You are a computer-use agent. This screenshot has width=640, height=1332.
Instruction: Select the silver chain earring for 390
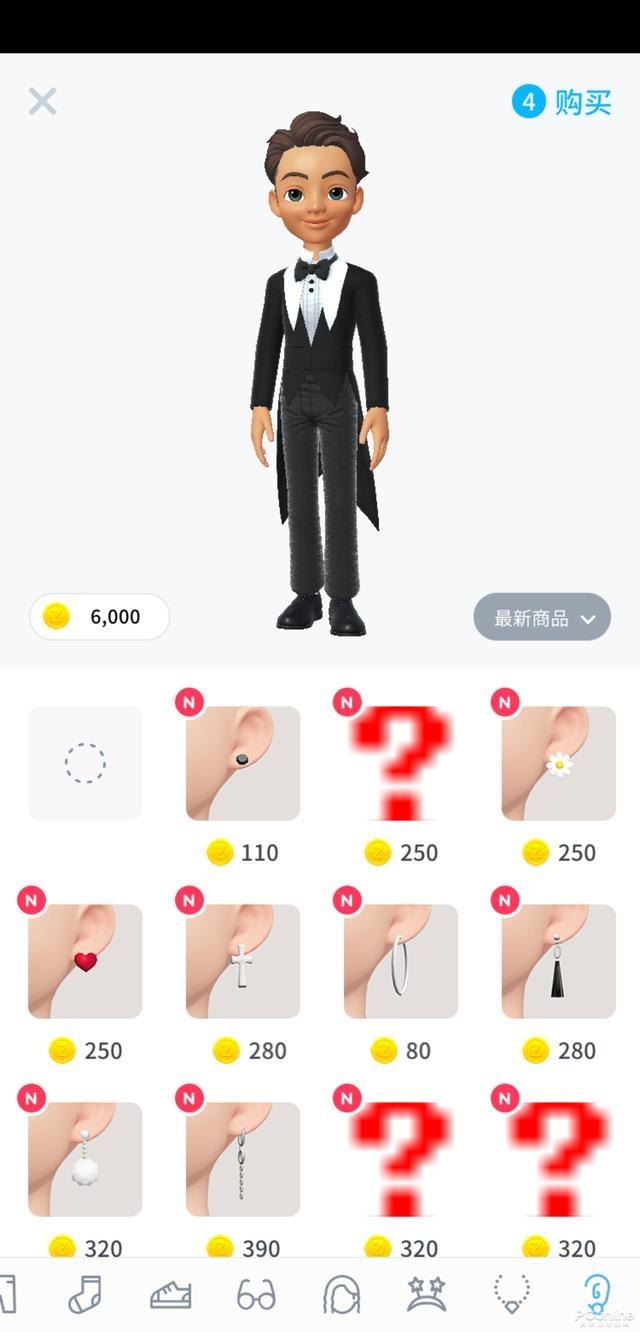click(243, 1159)
